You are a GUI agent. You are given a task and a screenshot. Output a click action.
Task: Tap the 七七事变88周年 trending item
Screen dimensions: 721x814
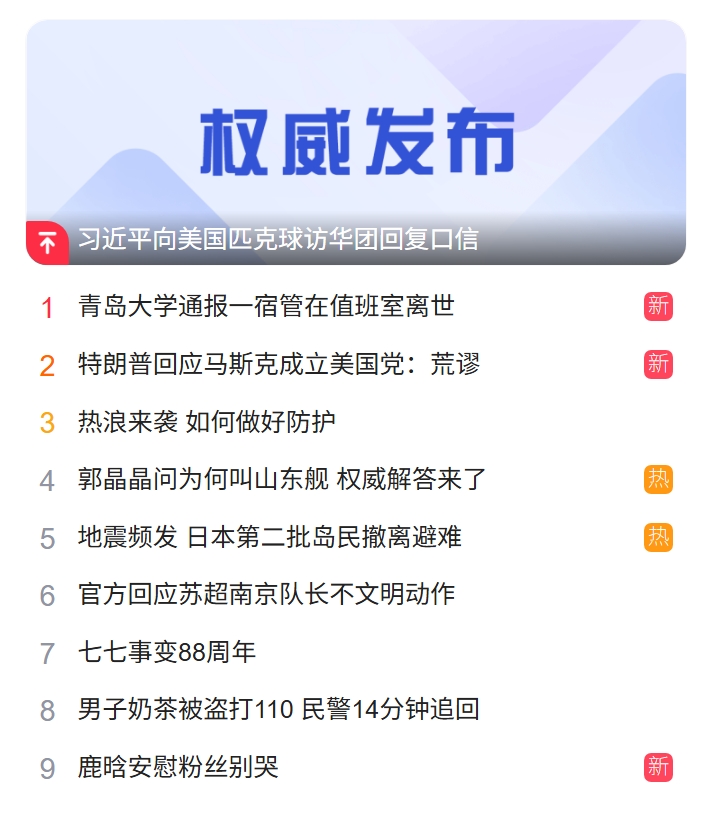(167, 653)
